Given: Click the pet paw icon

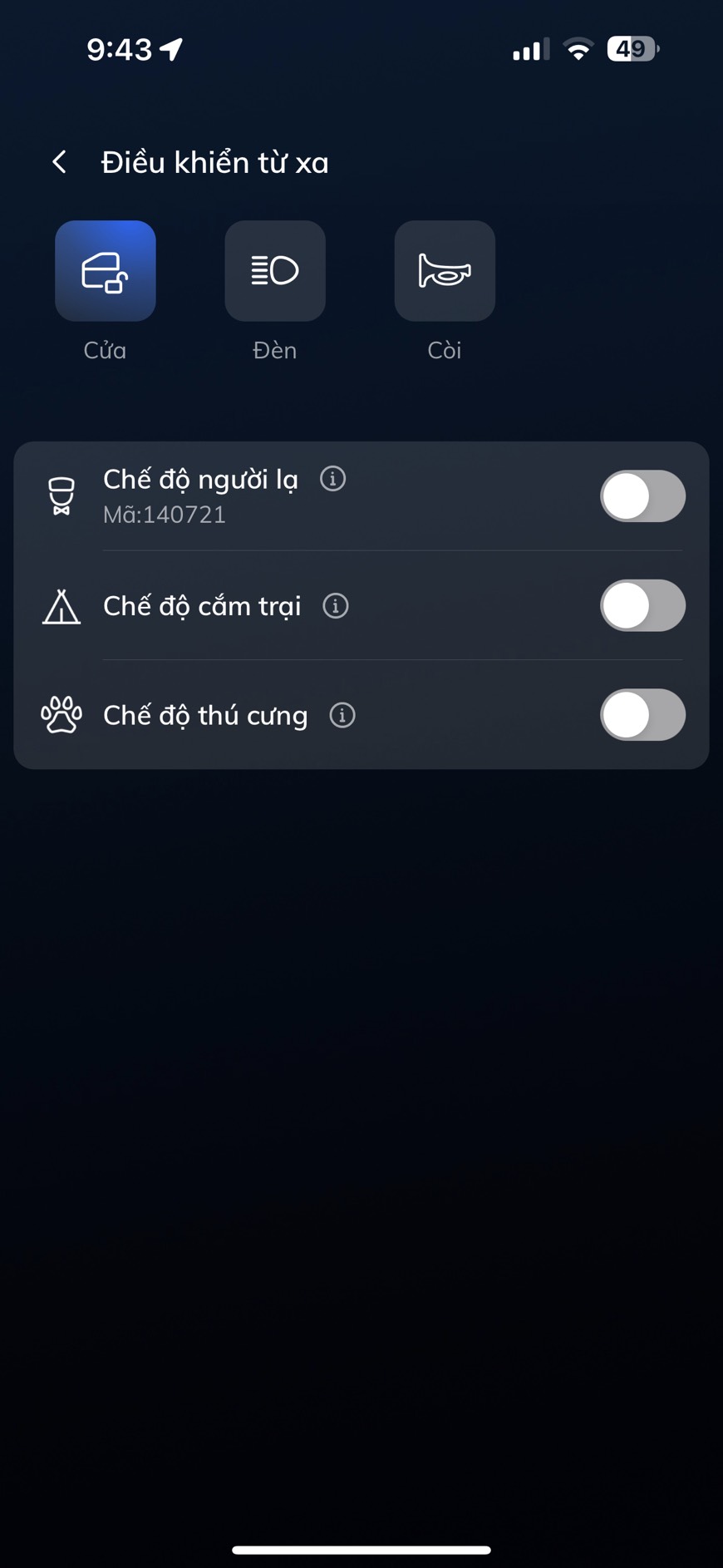Looking at the screenshot, I should point(61,714).
